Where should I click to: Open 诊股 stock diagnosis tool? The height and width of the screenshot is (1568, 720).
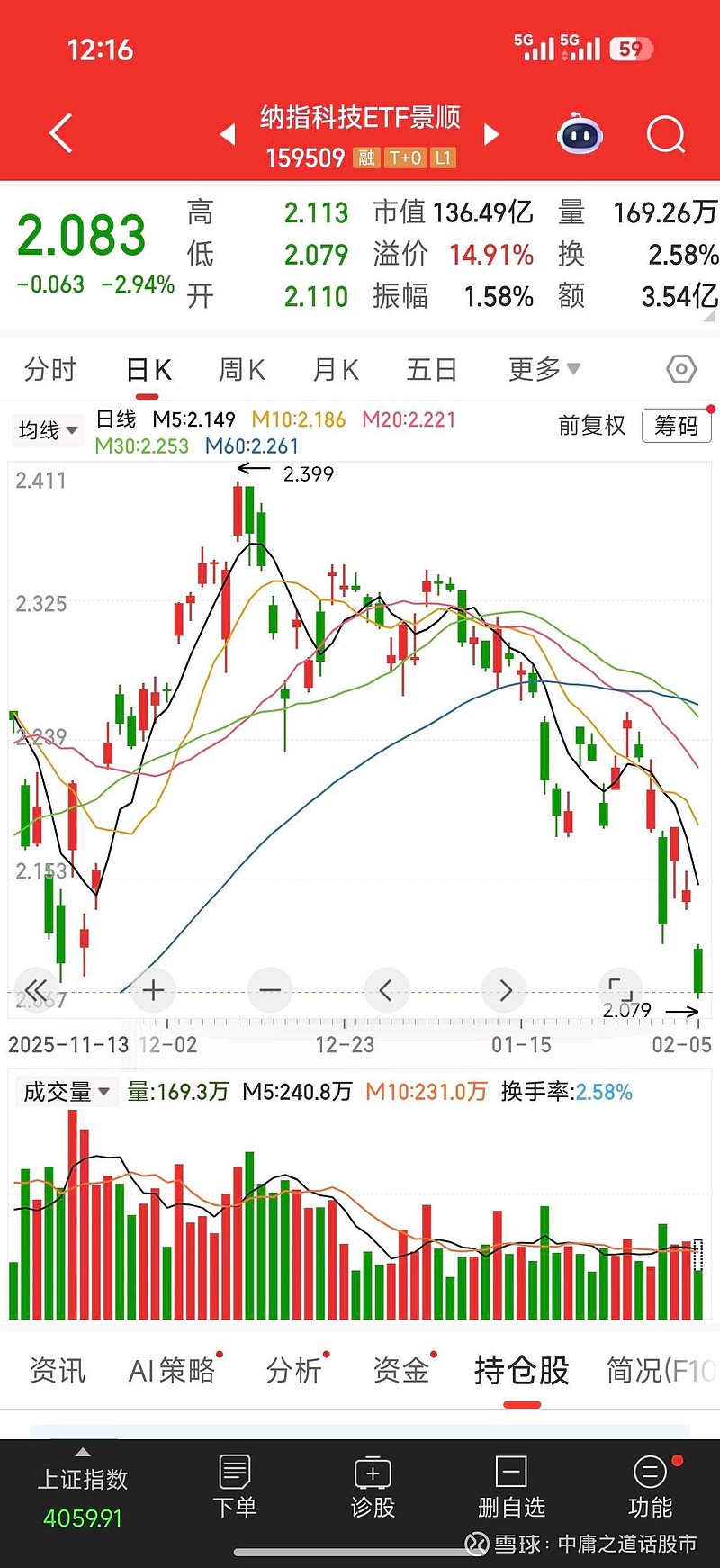point(373,1490)
